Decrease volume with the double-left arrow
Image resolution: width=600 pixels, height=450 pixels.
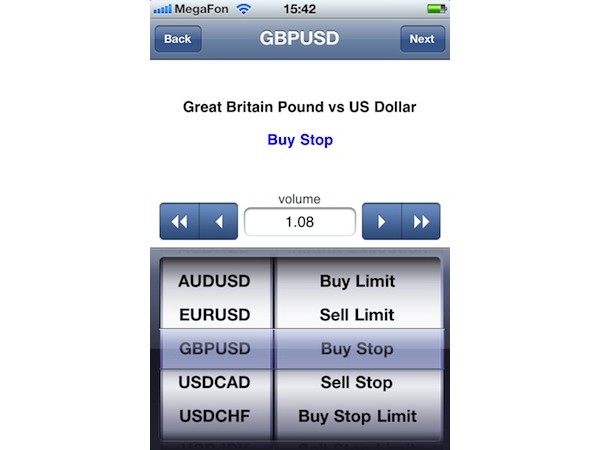click(180, 222)
